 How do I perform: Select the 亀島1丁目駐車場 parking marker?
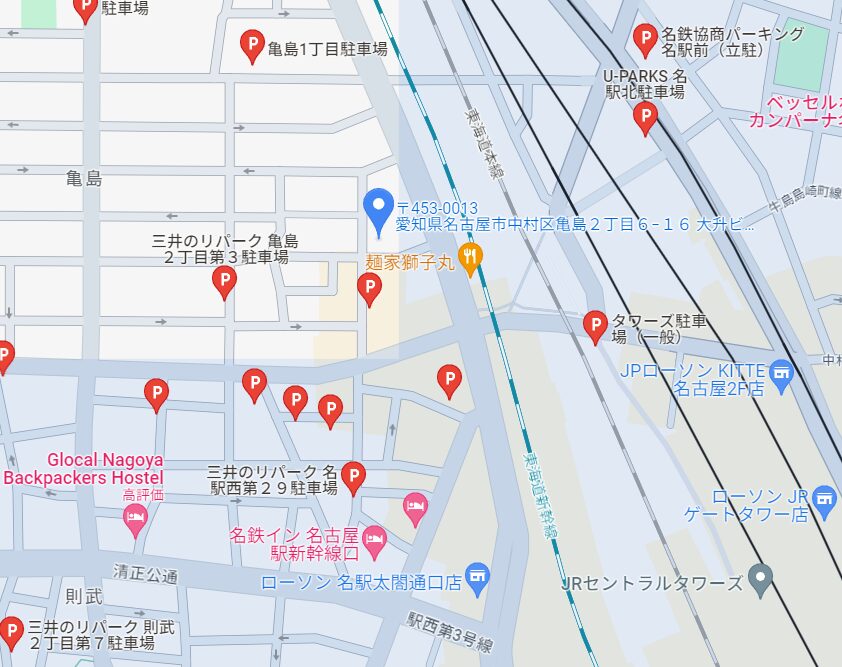point(252,46)
